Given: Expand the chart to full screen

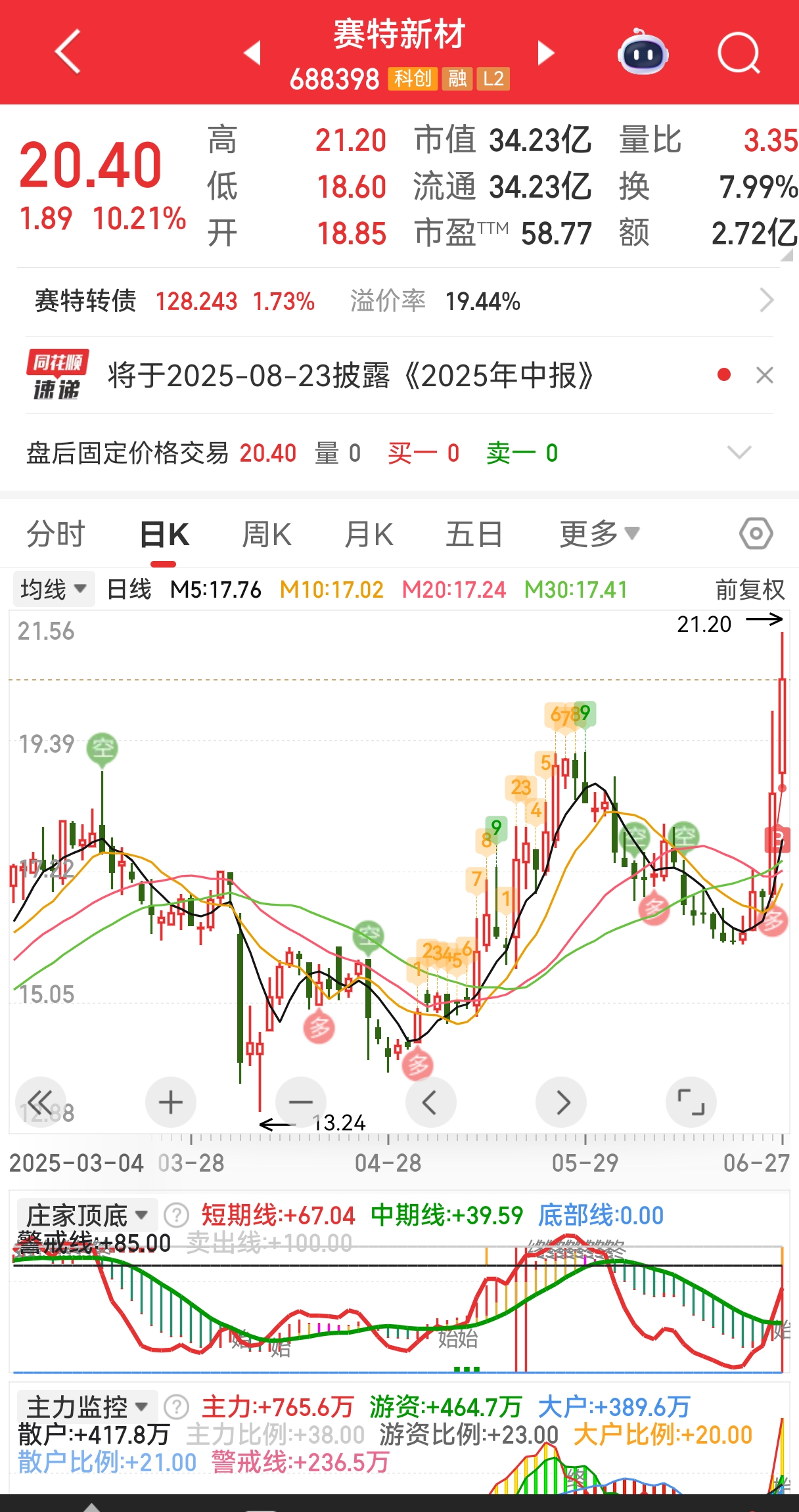Looking at the screenshot, I should pyautogui.click(x=691, y=1102).
